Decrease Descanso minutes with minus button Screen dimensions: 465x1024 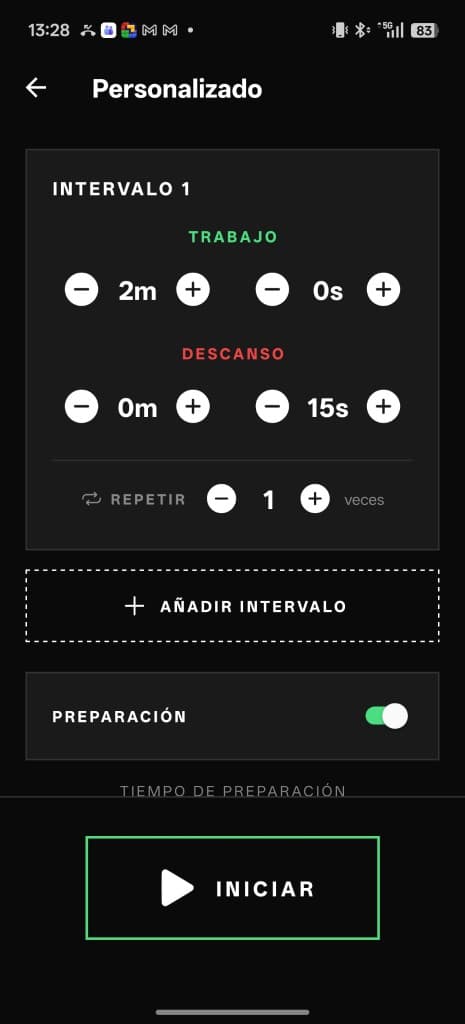pos(82,407)
